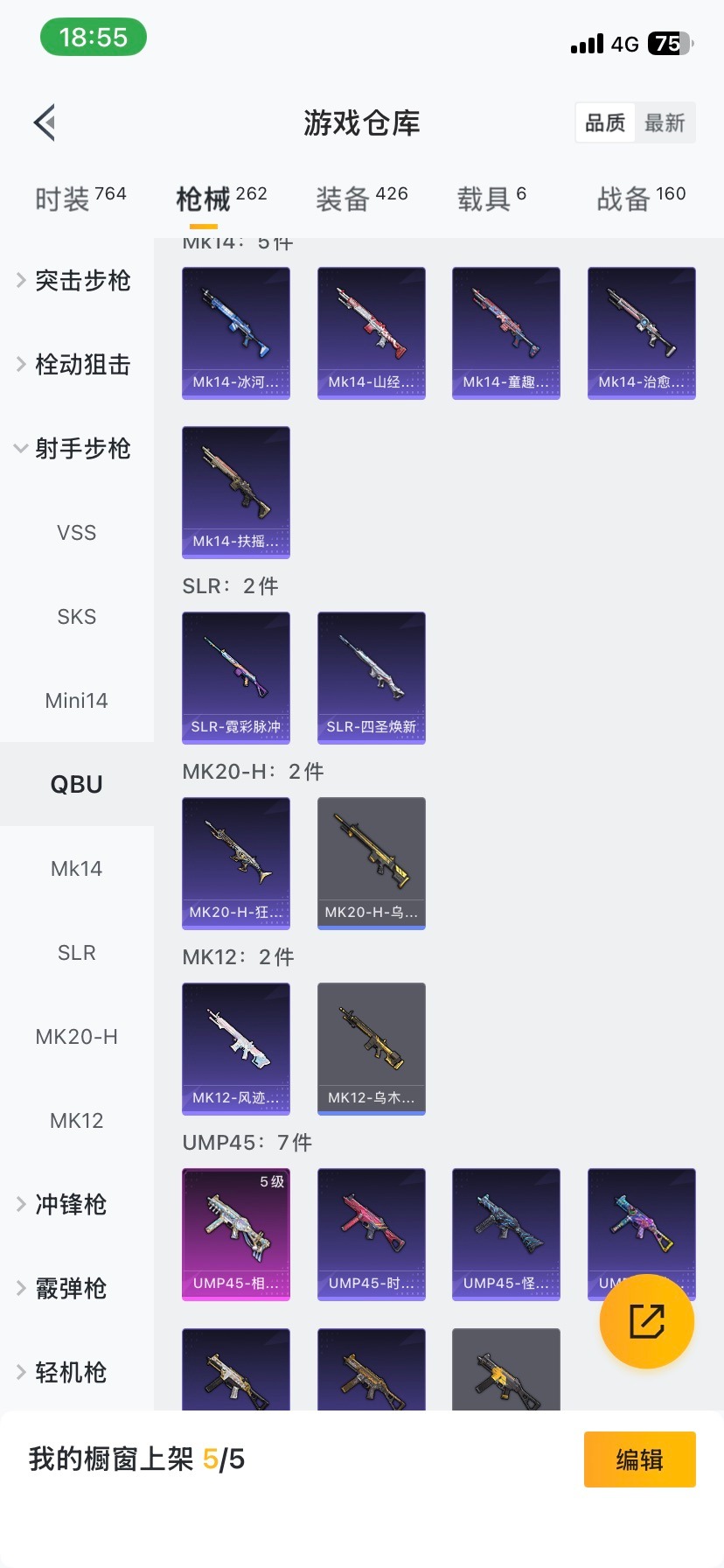Screen dimensions: 724x1568
Task: Open the level 5 UMP45-相 skin
Action: (x=236, y=1234)
